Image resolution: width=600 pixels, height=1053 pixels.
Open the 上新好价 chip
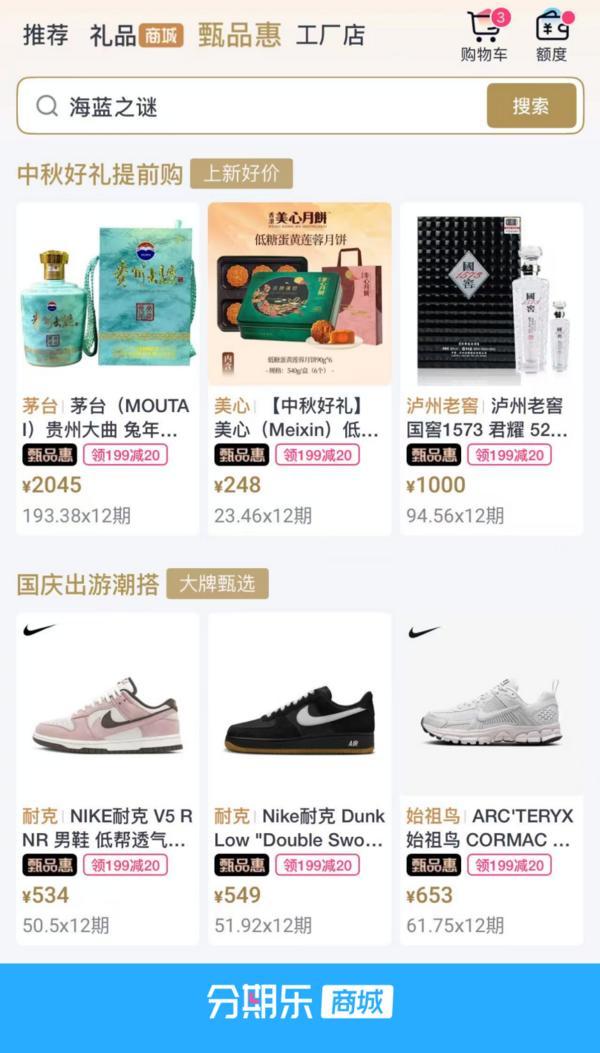coord(241,173)
